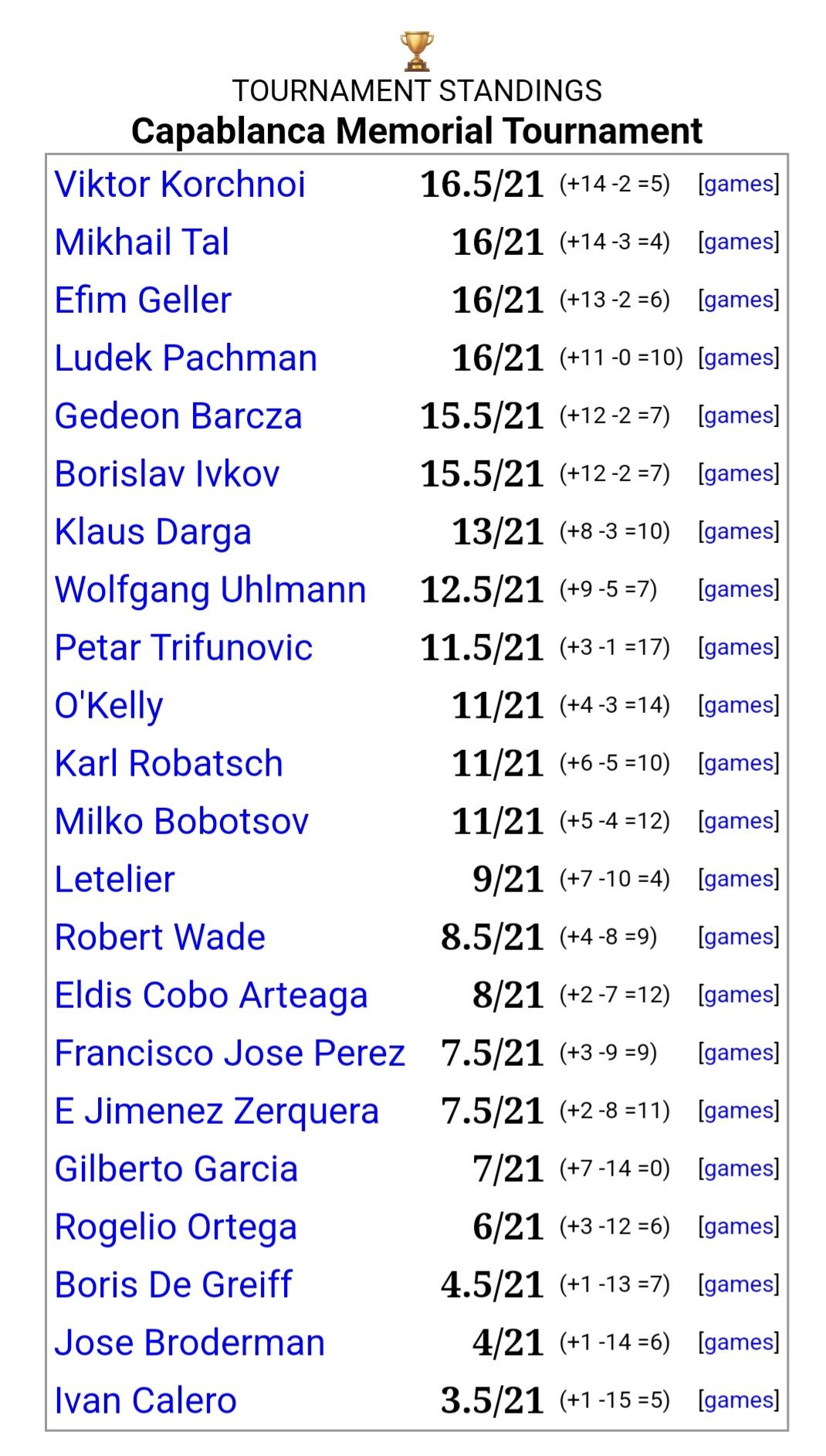This screenshot has width=826, height=1456.
Task: Show Ludek Pachman's games list
Action: coord(739,358)
